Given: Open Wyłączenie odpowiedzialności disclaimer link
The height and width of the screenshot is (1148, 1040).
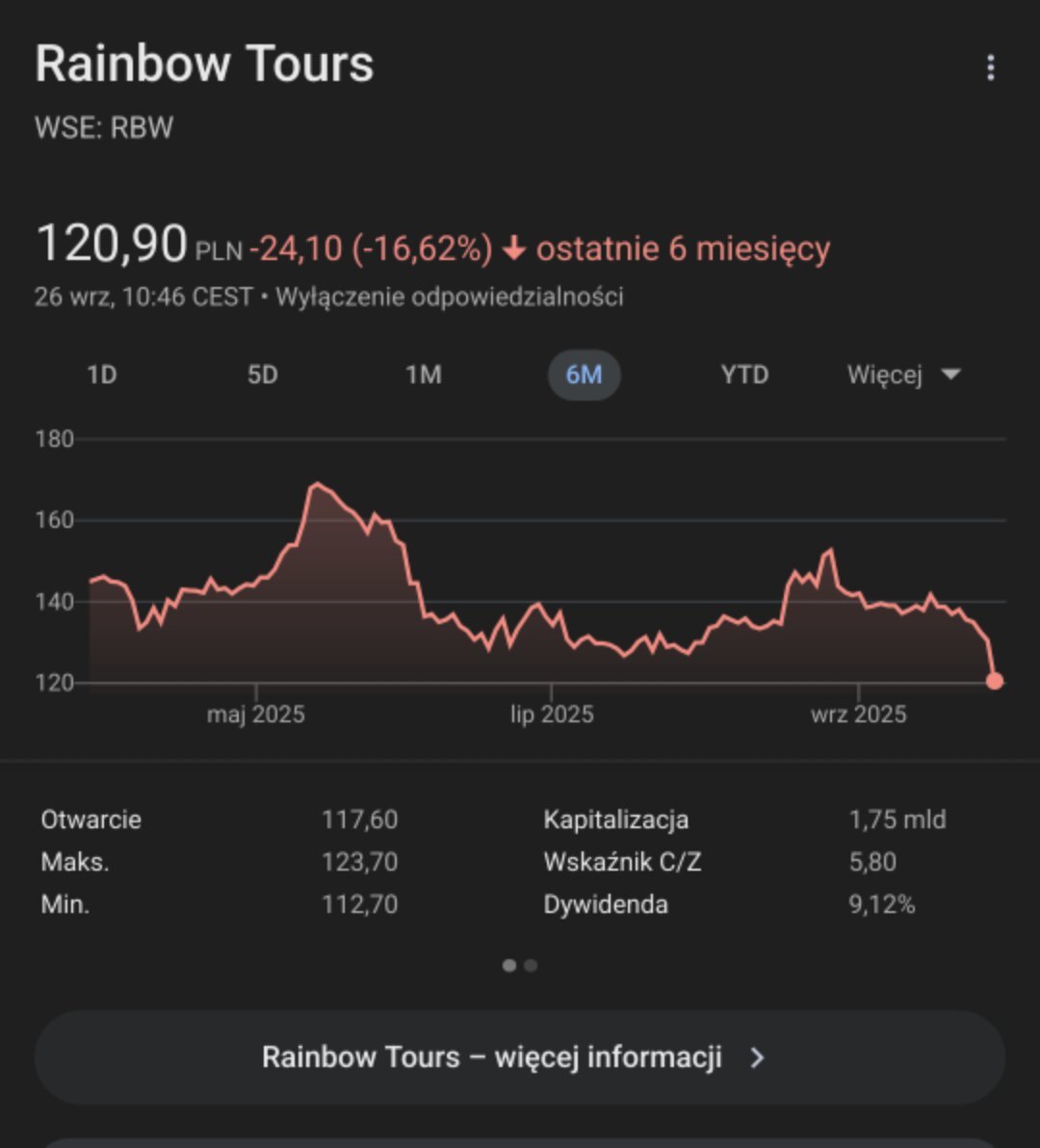Looking at the screenshot, I should coord(449,297).
